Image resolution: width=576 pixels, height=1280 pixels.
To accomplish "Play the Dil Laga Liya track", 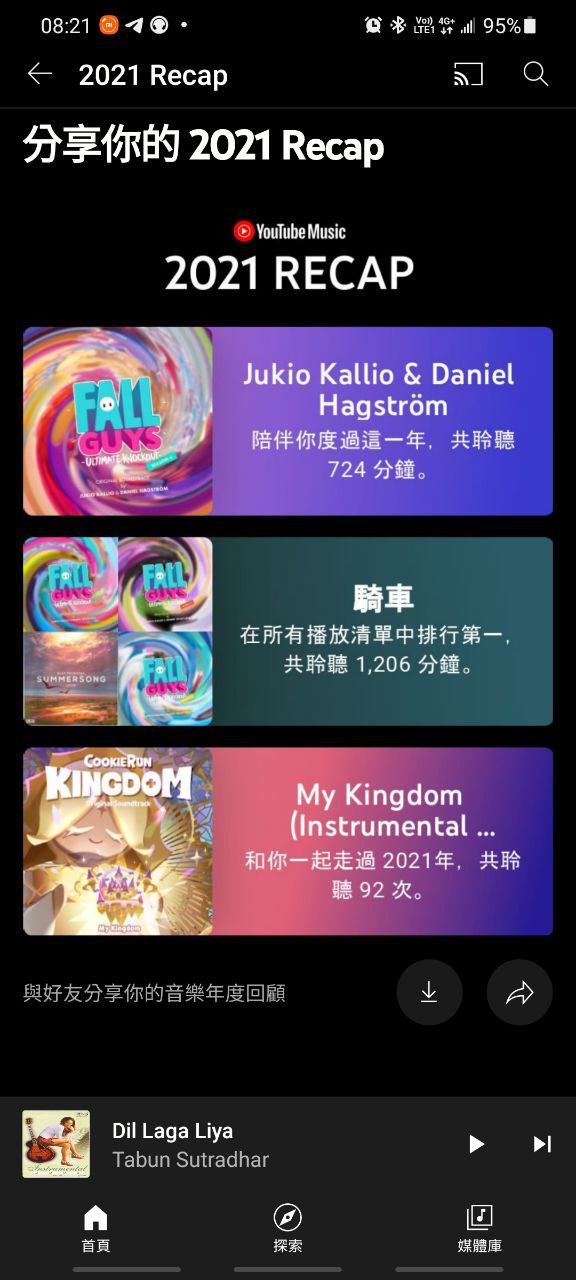I will coord(476,1144).
